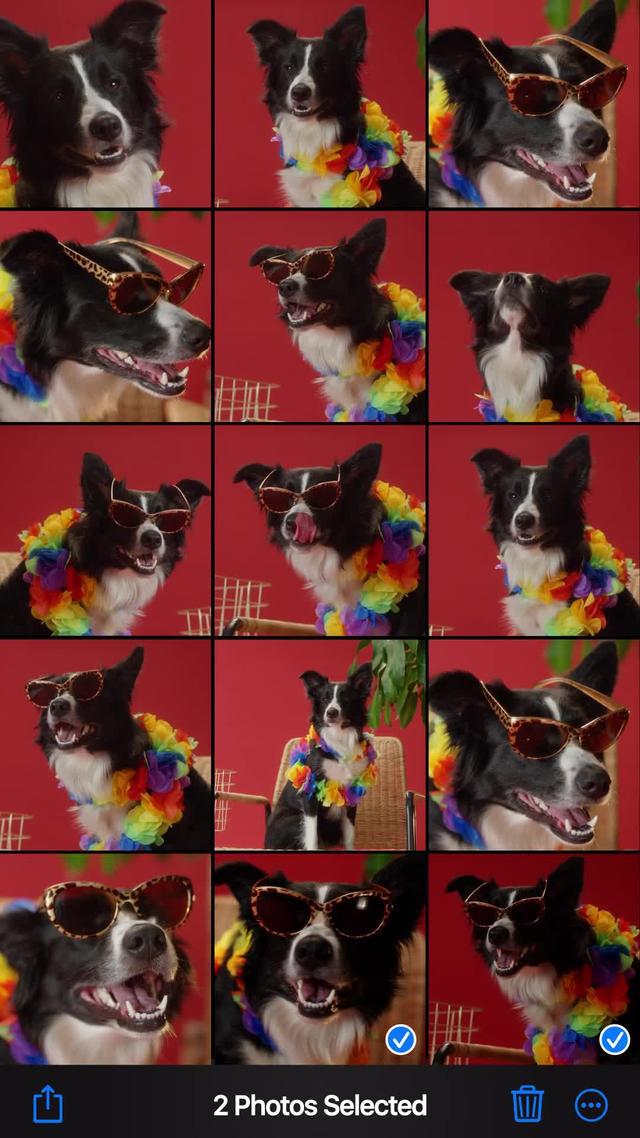Deselect the checked photo showing the full rainbow lei
The width and height of the screenshot is (640, 1138).
coord(534,959)
